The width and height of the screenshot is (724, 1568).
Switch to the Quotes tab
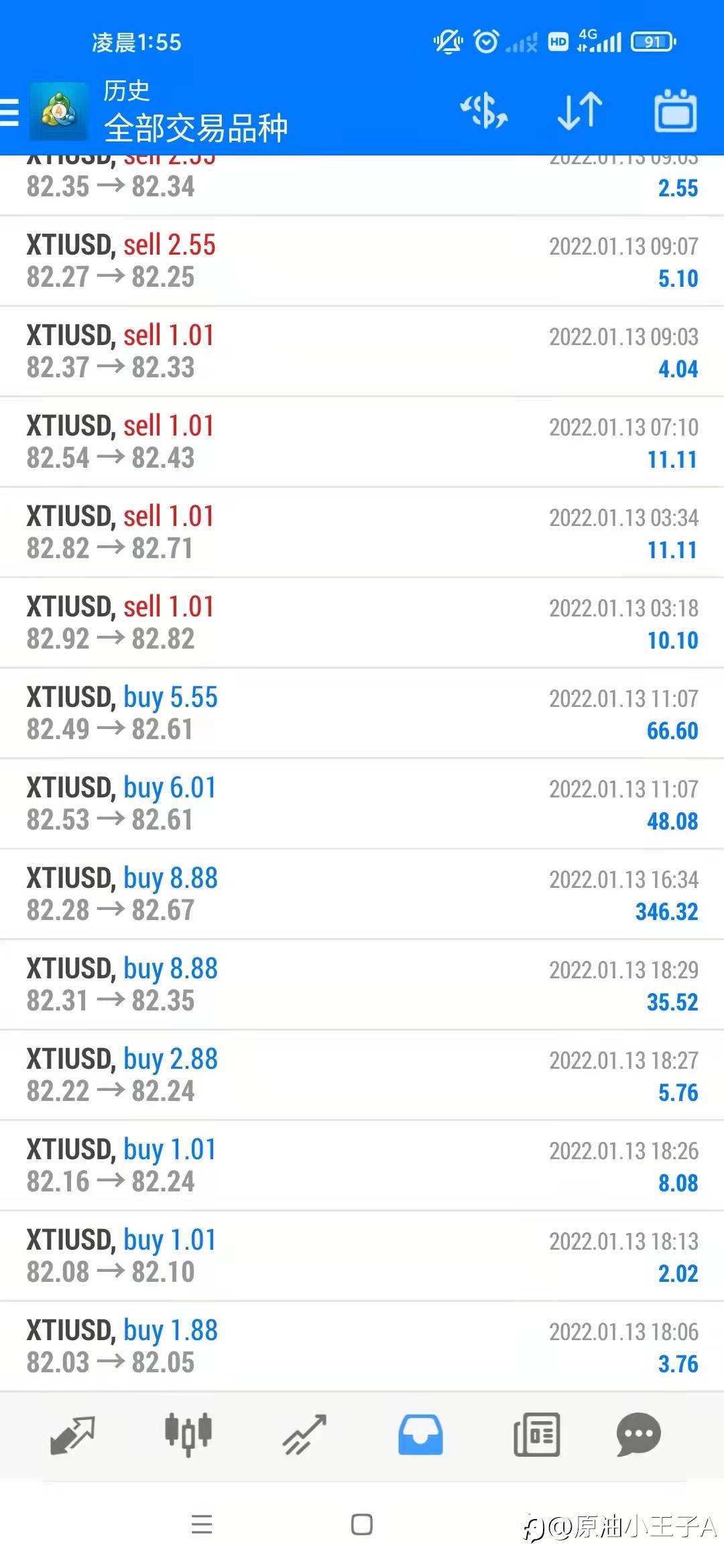click(72, 1435)
